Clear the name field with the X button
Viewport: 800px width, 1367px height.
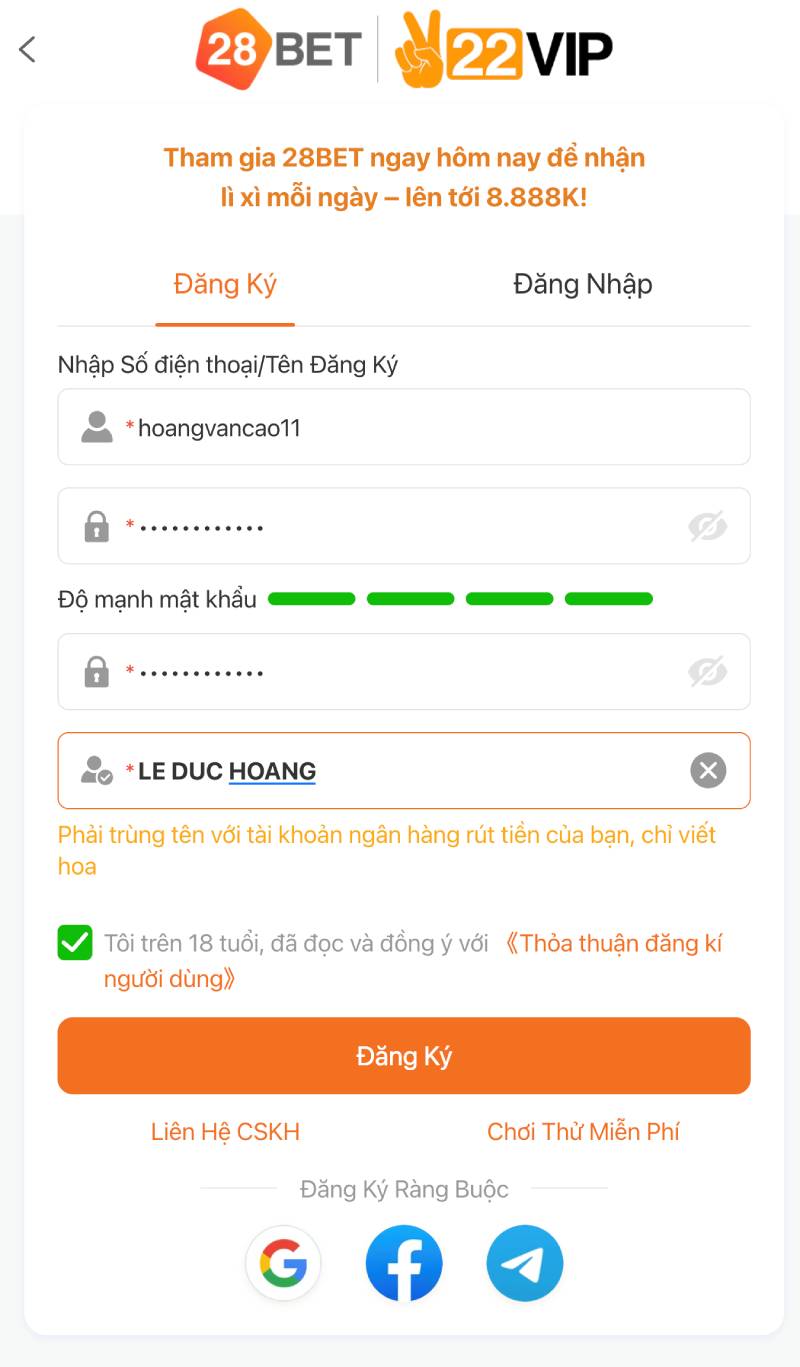click(707, 770)
